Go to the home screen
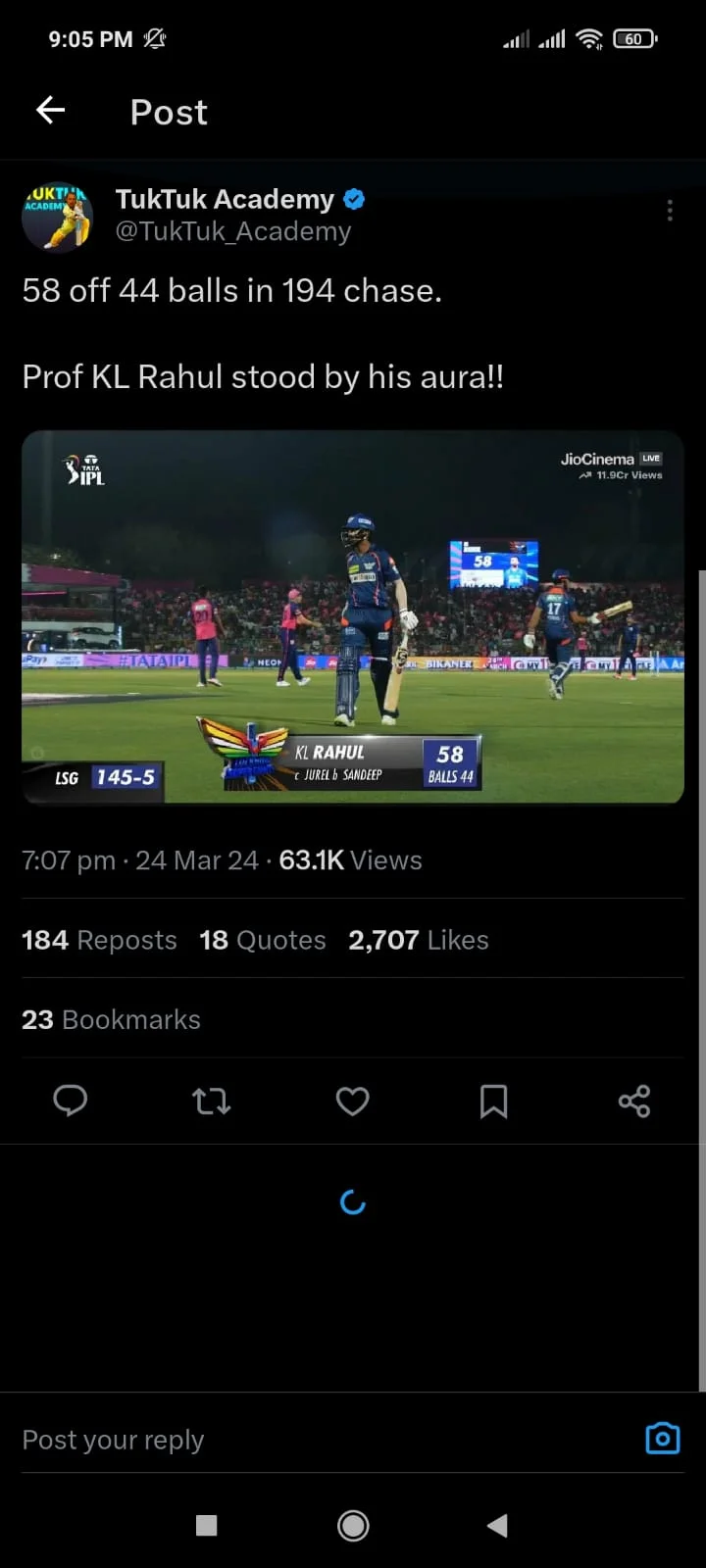706x1568 pixels. click(x=353, y=1525)
